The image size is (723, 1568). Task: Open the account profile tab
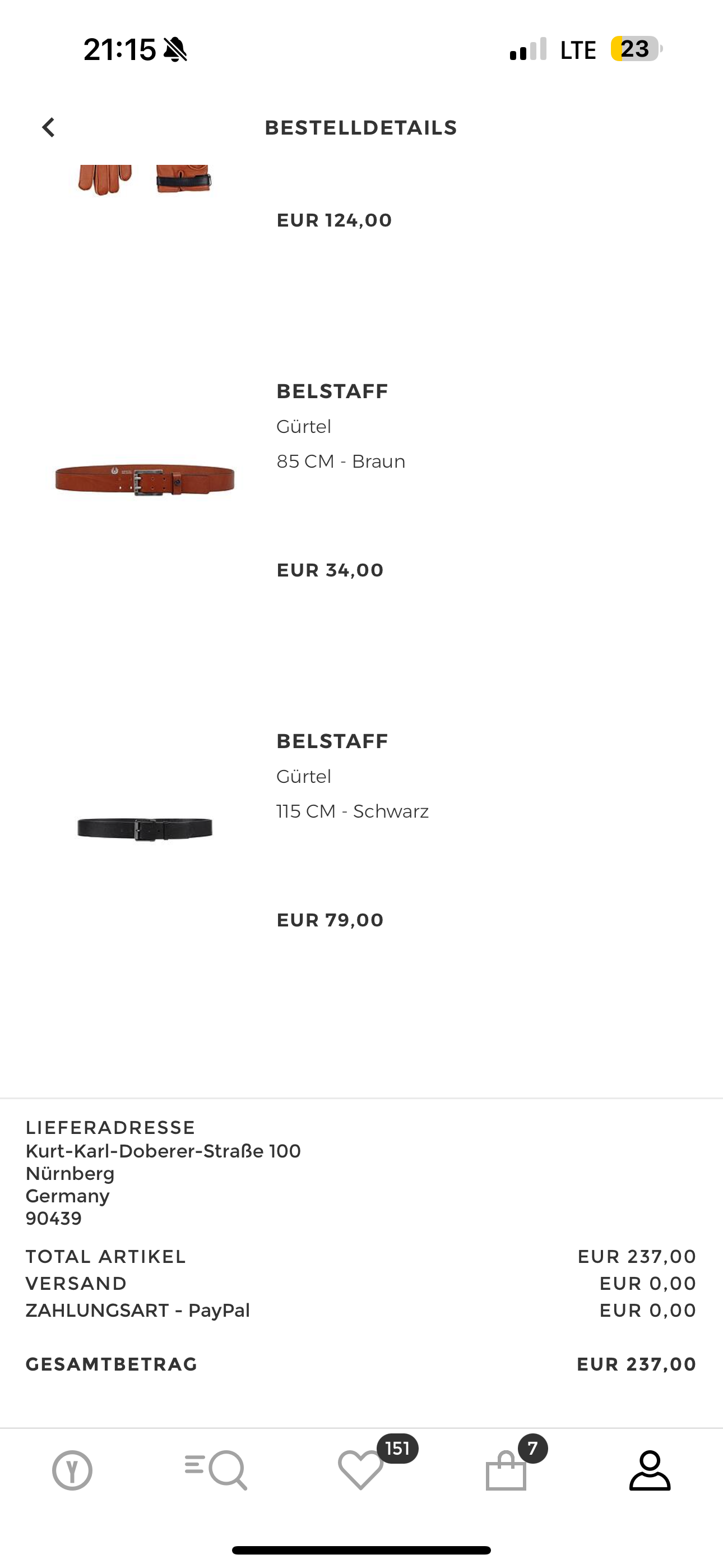(650, 1470)
